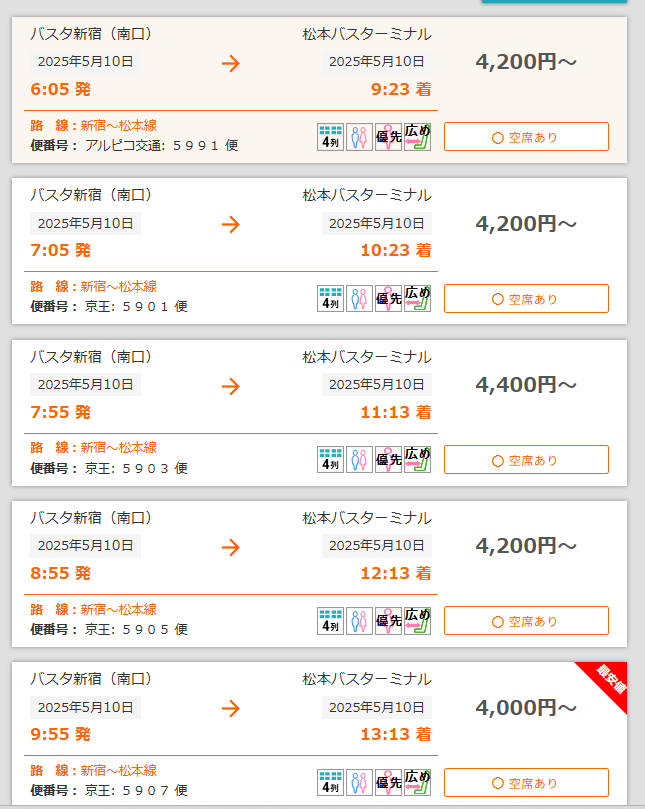Select 空席あり for the 6:05 departure
Image resolution: width=645 pixels, height=809 pixels.
(526, 137)
